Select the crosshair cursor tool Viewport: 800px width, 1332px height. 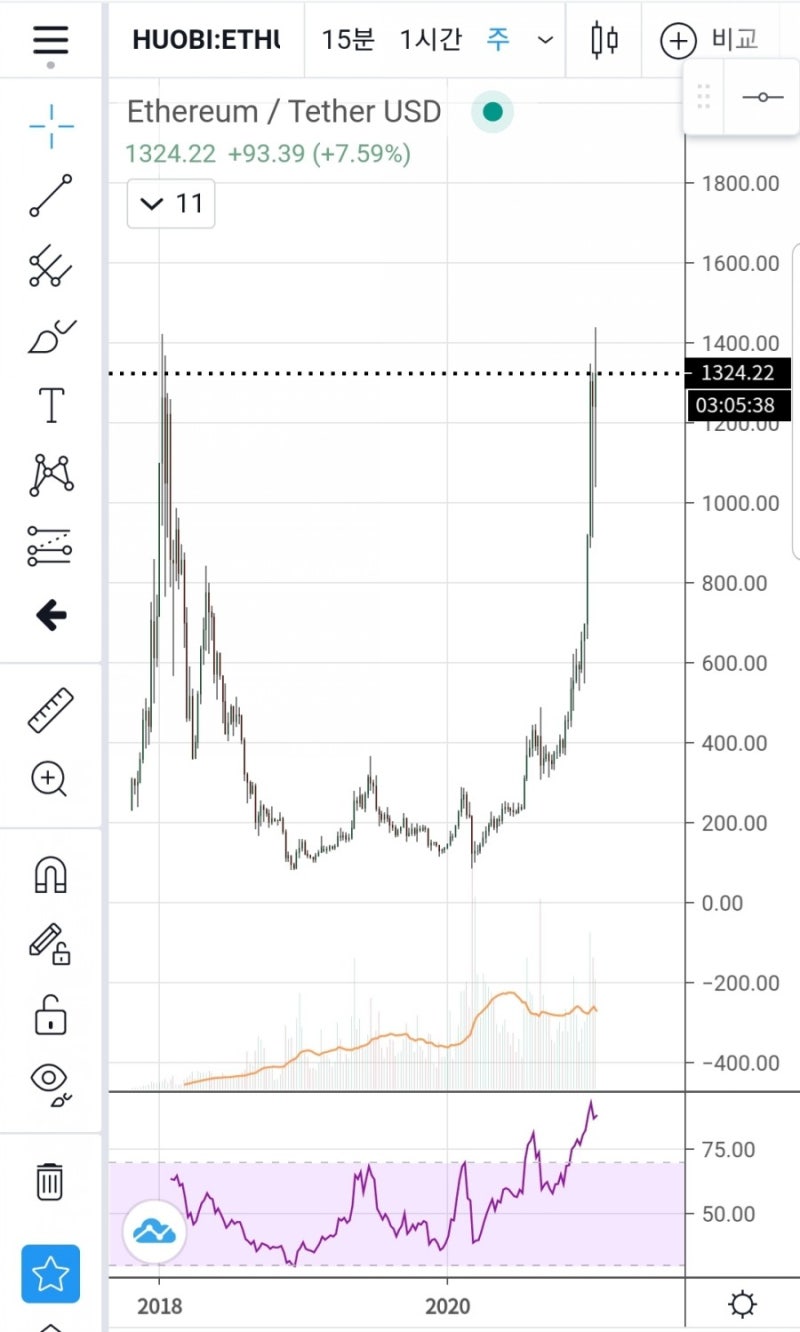[50, 126]
